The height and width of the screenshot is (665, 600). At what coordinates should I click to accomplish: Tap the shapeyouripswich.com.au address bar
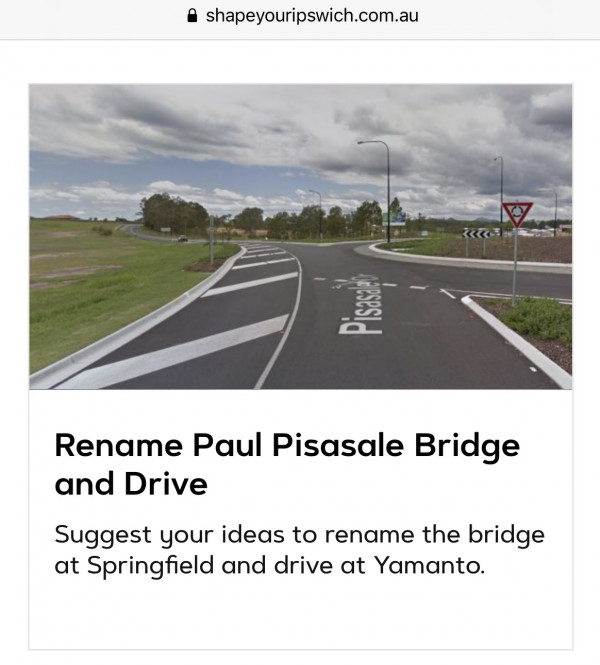(300, 16)
